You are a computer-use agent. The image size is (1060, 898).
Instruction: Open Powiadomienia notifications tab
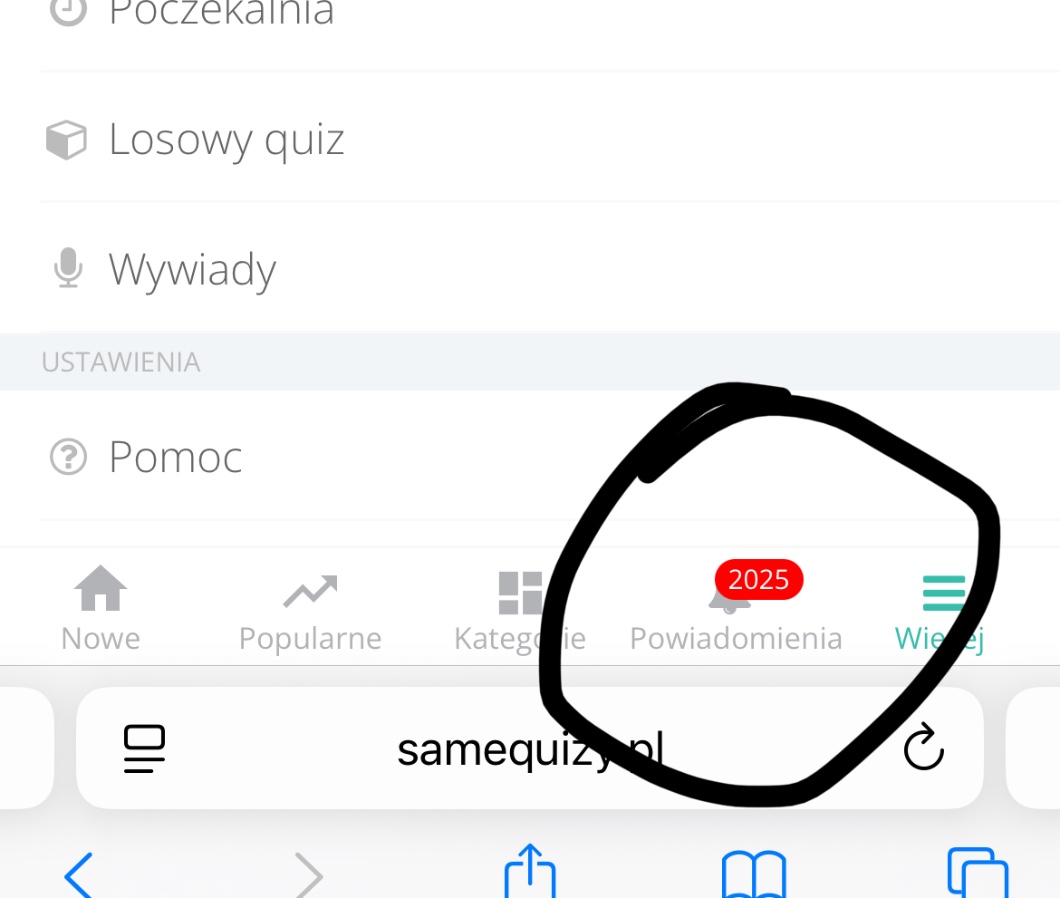click(x=735, y=609)
